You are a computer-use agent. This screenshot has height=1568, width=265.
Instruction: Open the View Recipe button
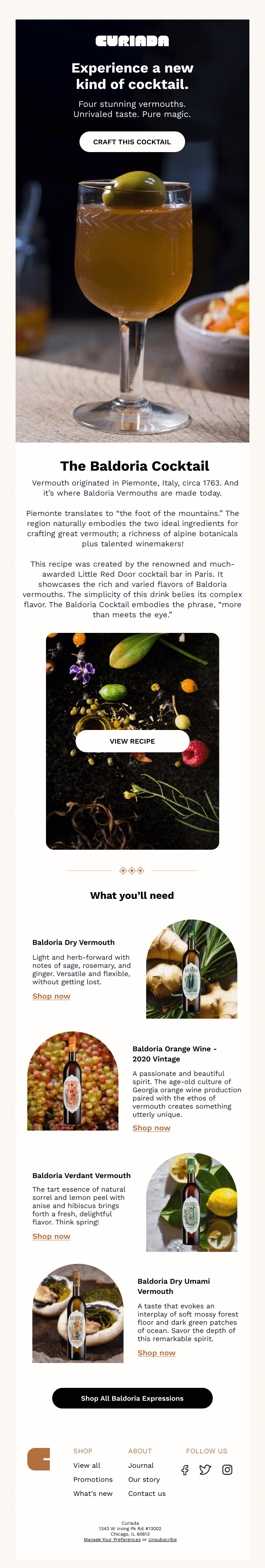tap(132, 741)
